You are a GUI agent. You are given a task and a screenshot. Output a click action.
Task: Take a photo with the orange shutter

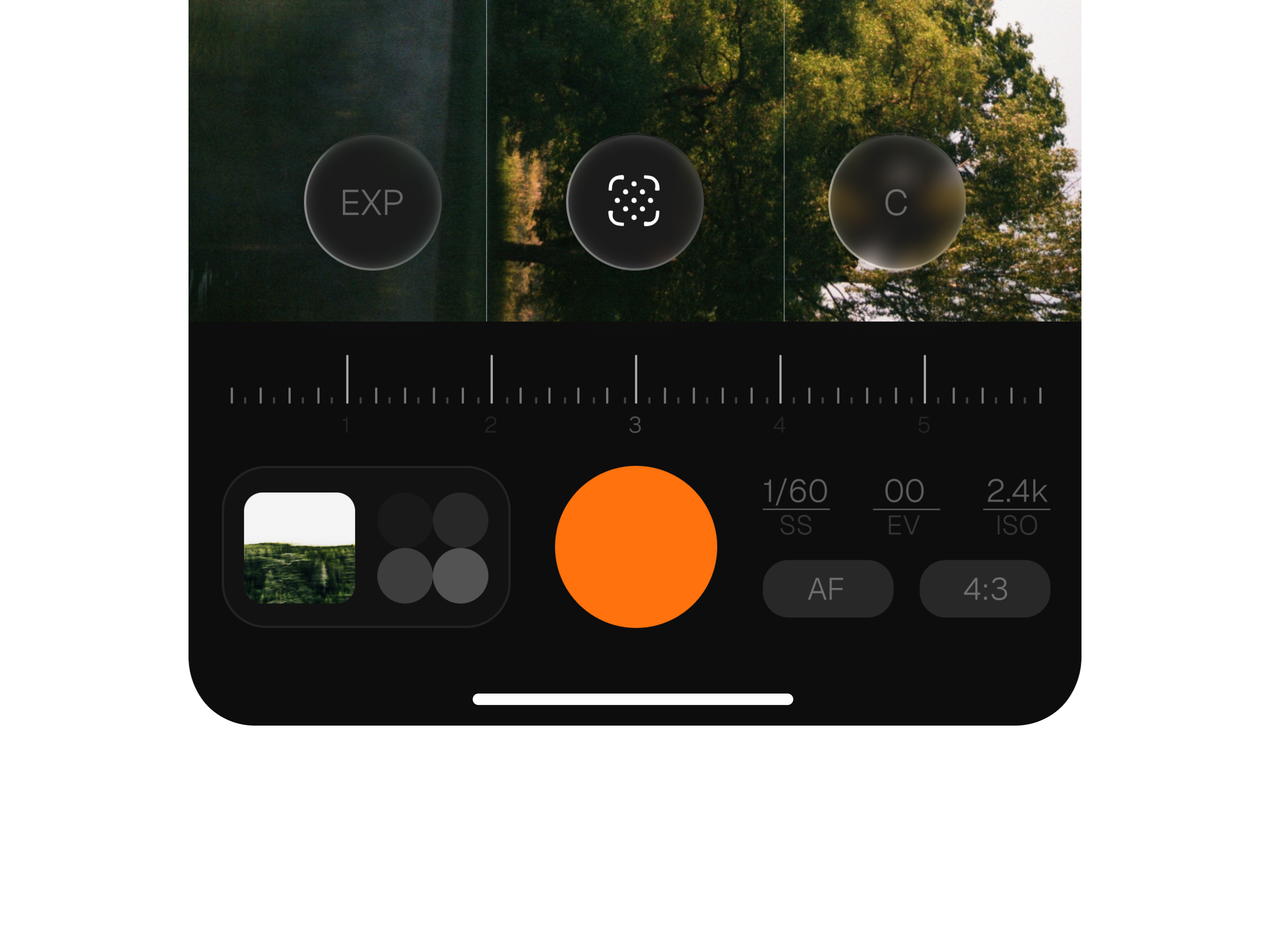636,546
